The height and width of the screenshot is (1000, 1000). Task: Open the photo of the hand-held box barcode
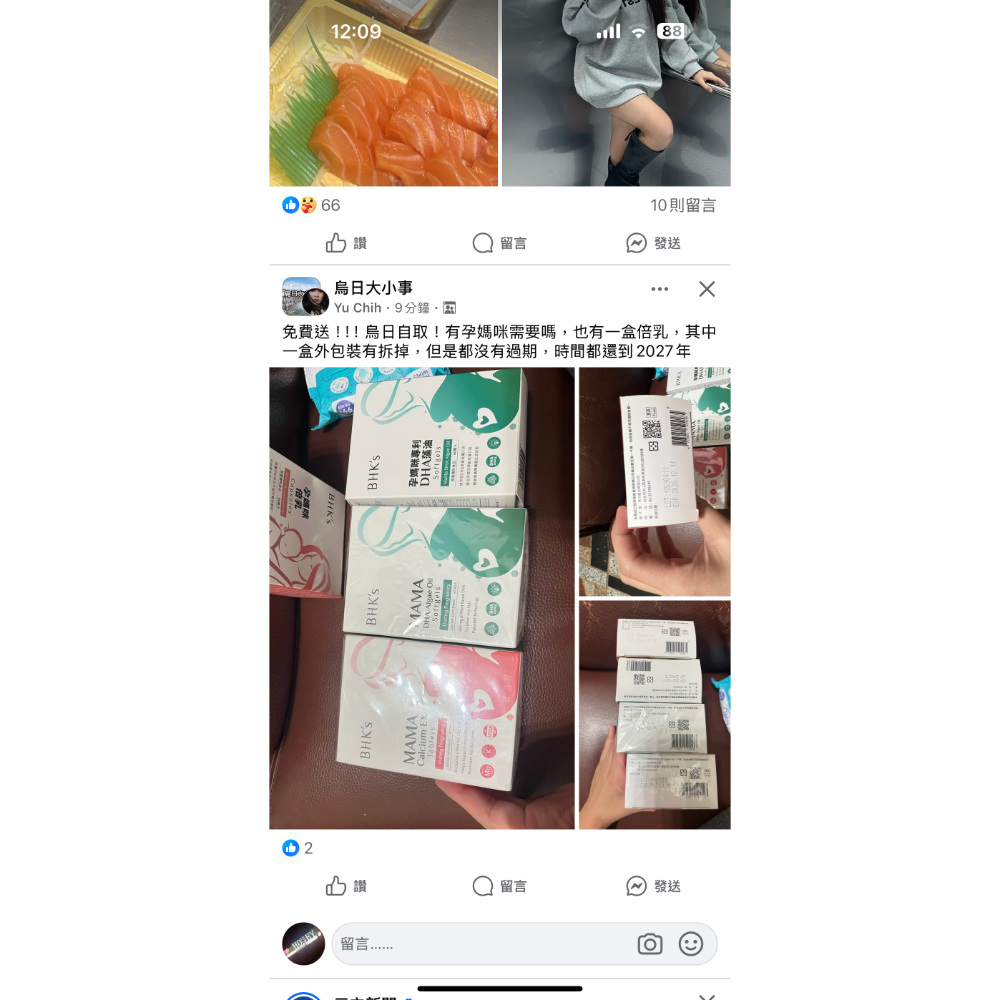click(x=655, y=482)
